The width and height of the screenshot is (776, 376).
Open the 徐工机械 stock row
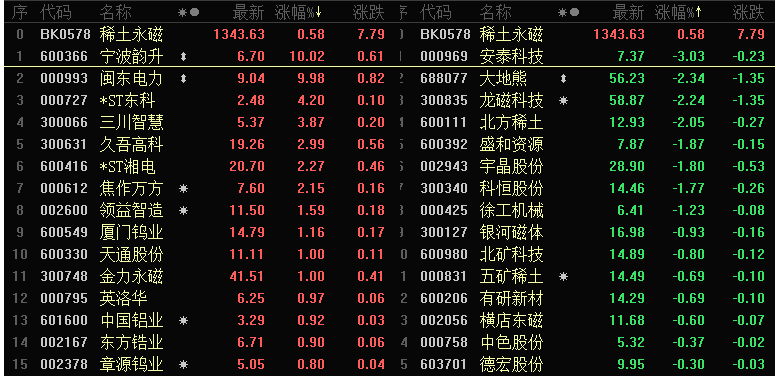click(586, 210)
